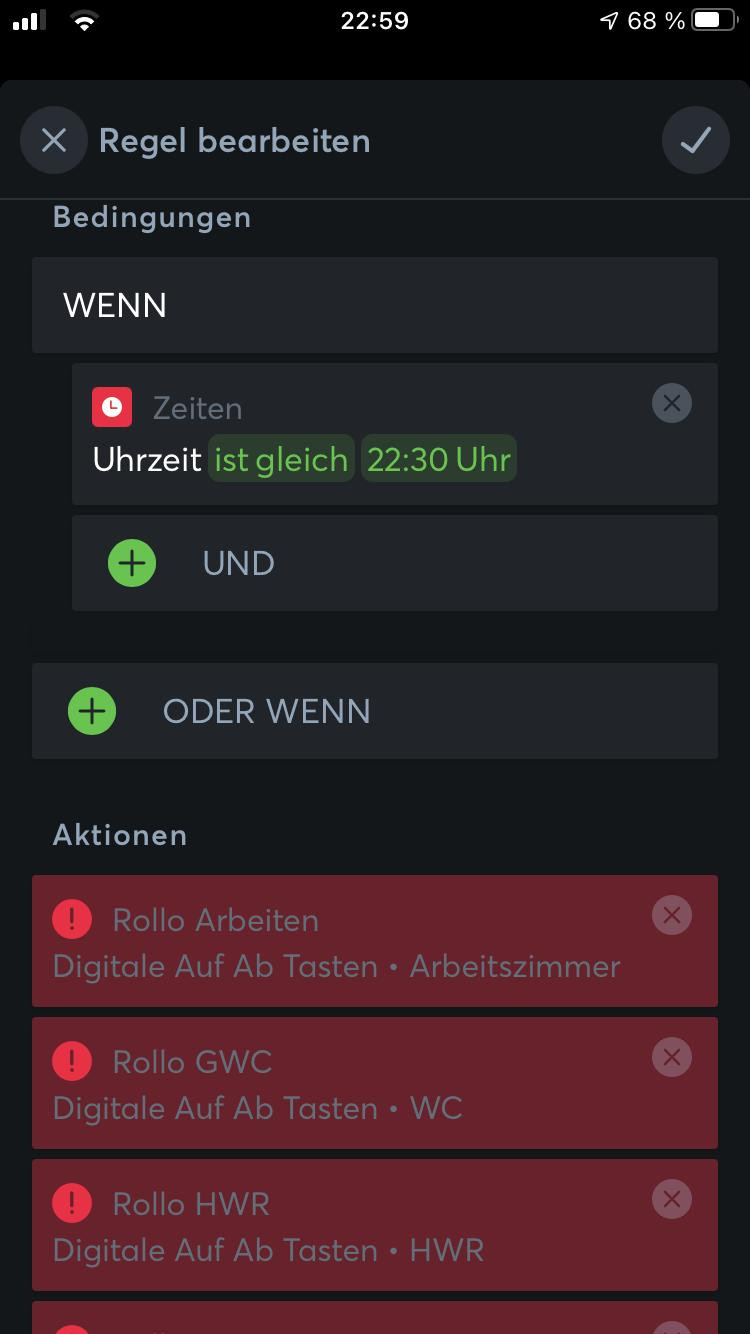The height and width of the screenshot is (1334, 750).
Task: Add an UND condition
Action: (133, 563)
